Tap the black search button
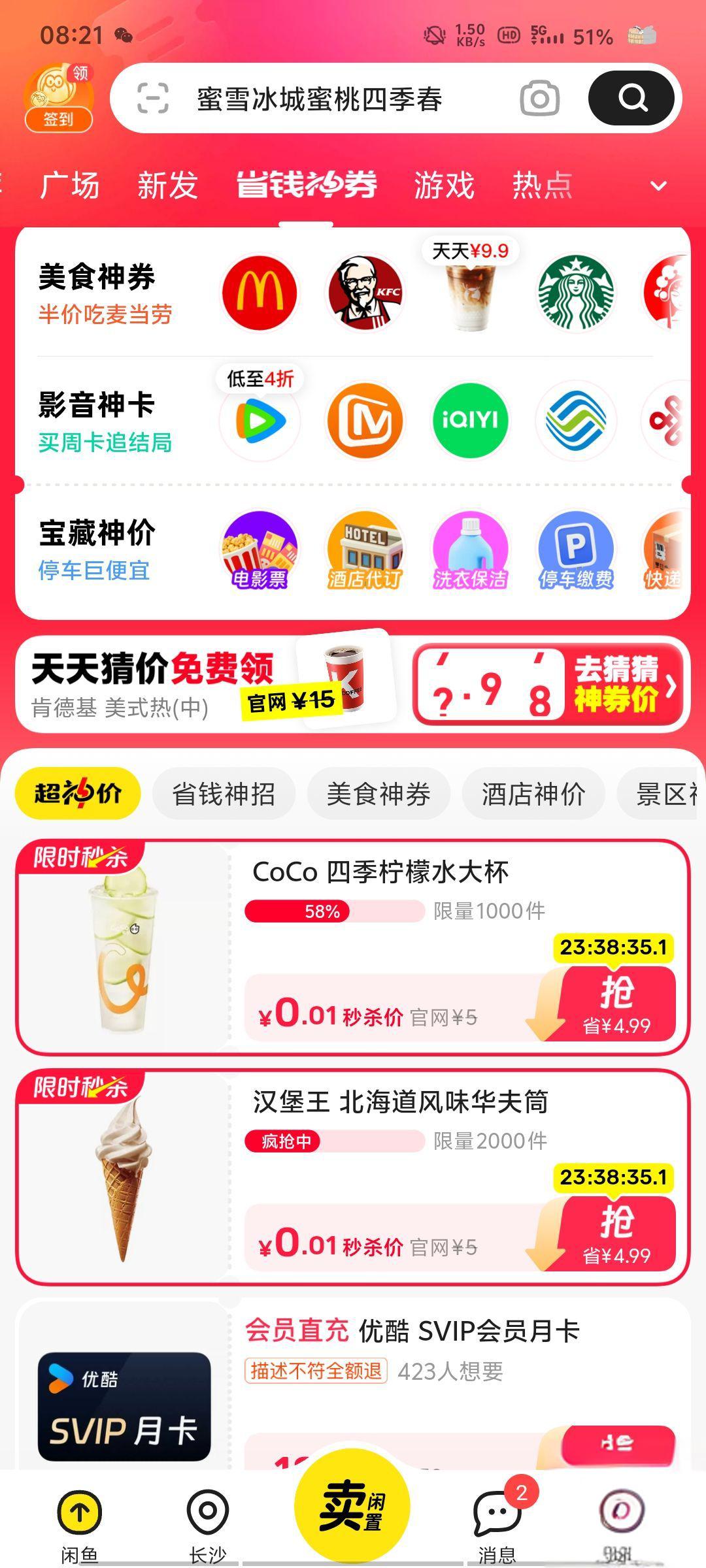706x1568 pixels. [x=631, y=99]
